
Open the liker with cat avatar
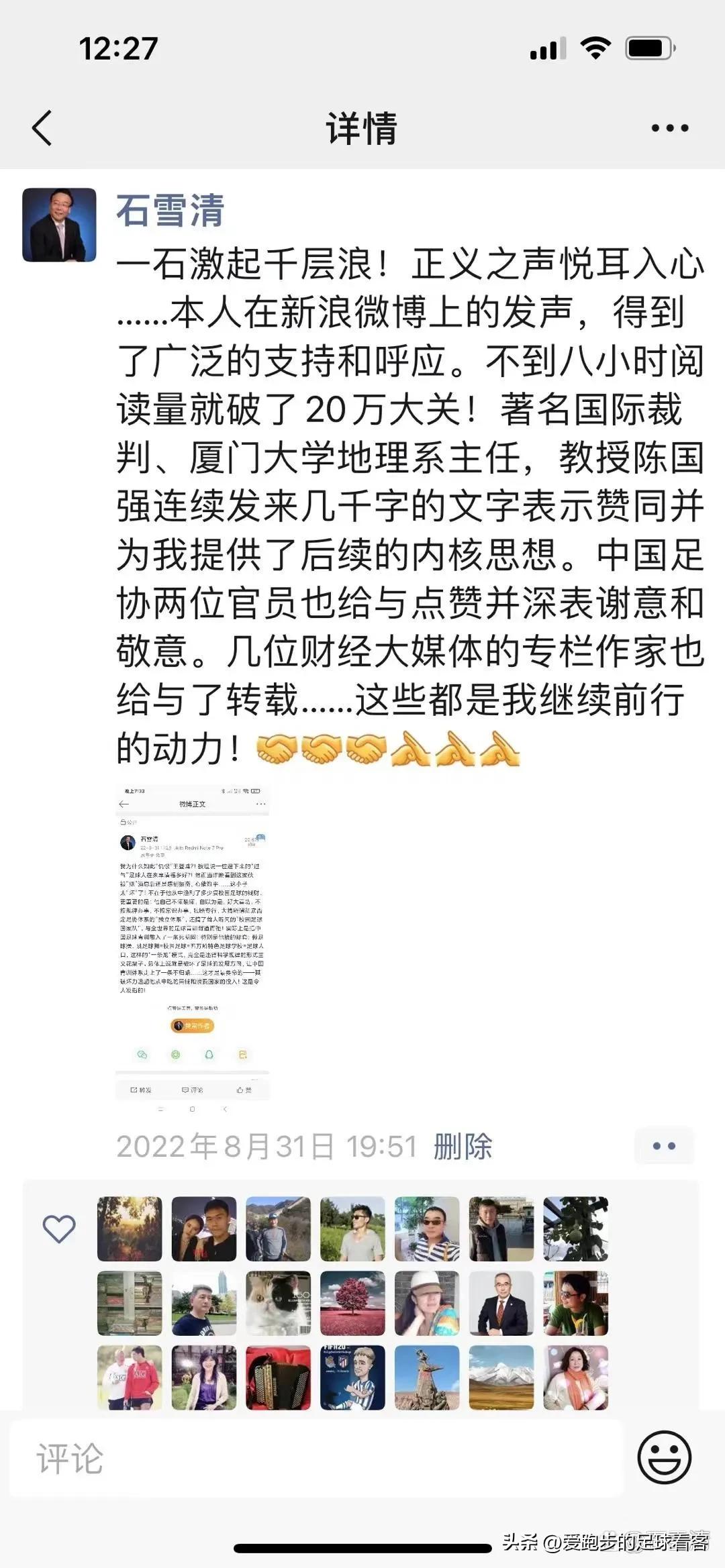point(278,1303)
